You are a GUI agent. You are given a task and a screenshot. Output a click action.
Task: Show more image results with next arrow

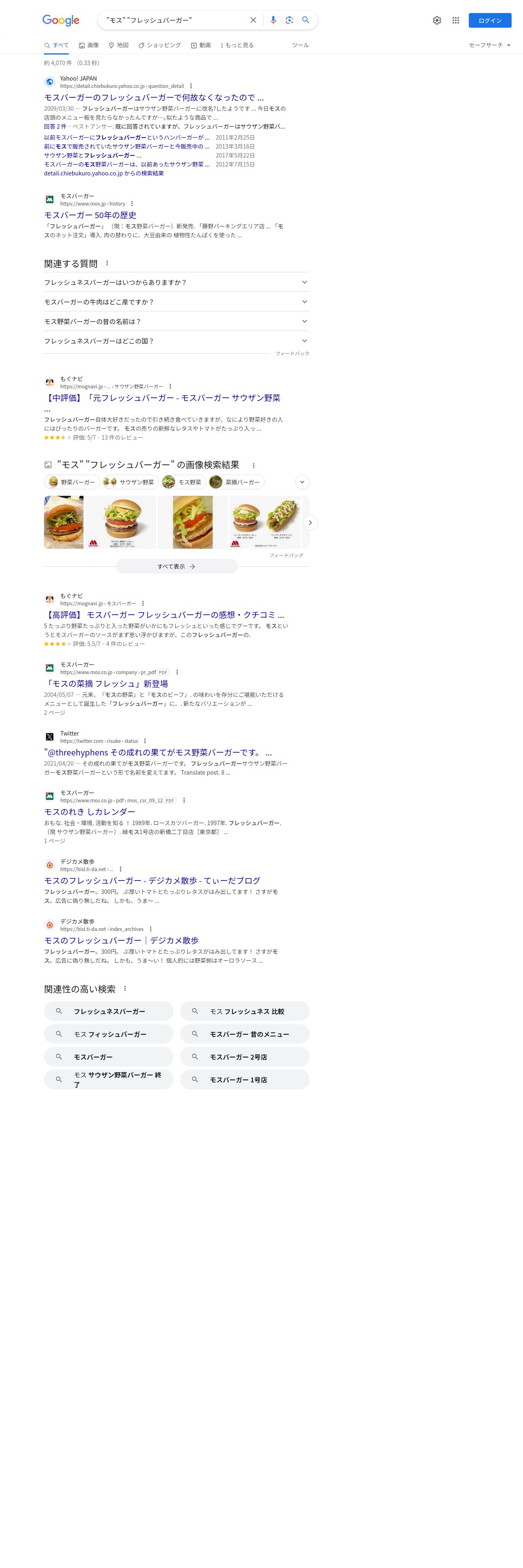coord(310,522)
